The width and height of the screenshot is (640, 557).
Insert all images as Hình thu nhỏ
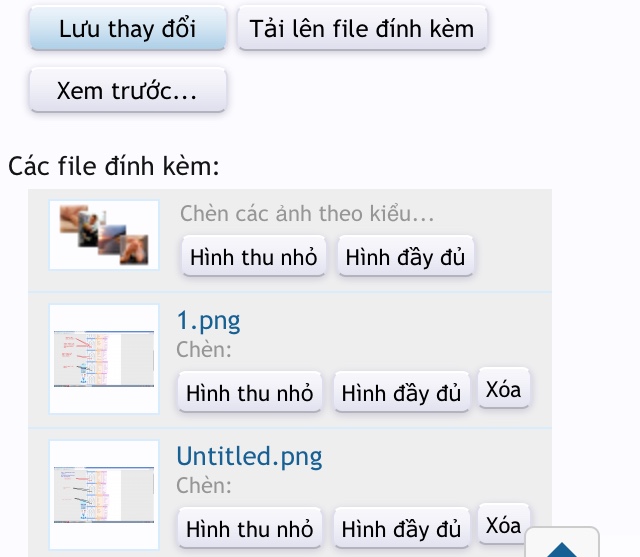254,257
